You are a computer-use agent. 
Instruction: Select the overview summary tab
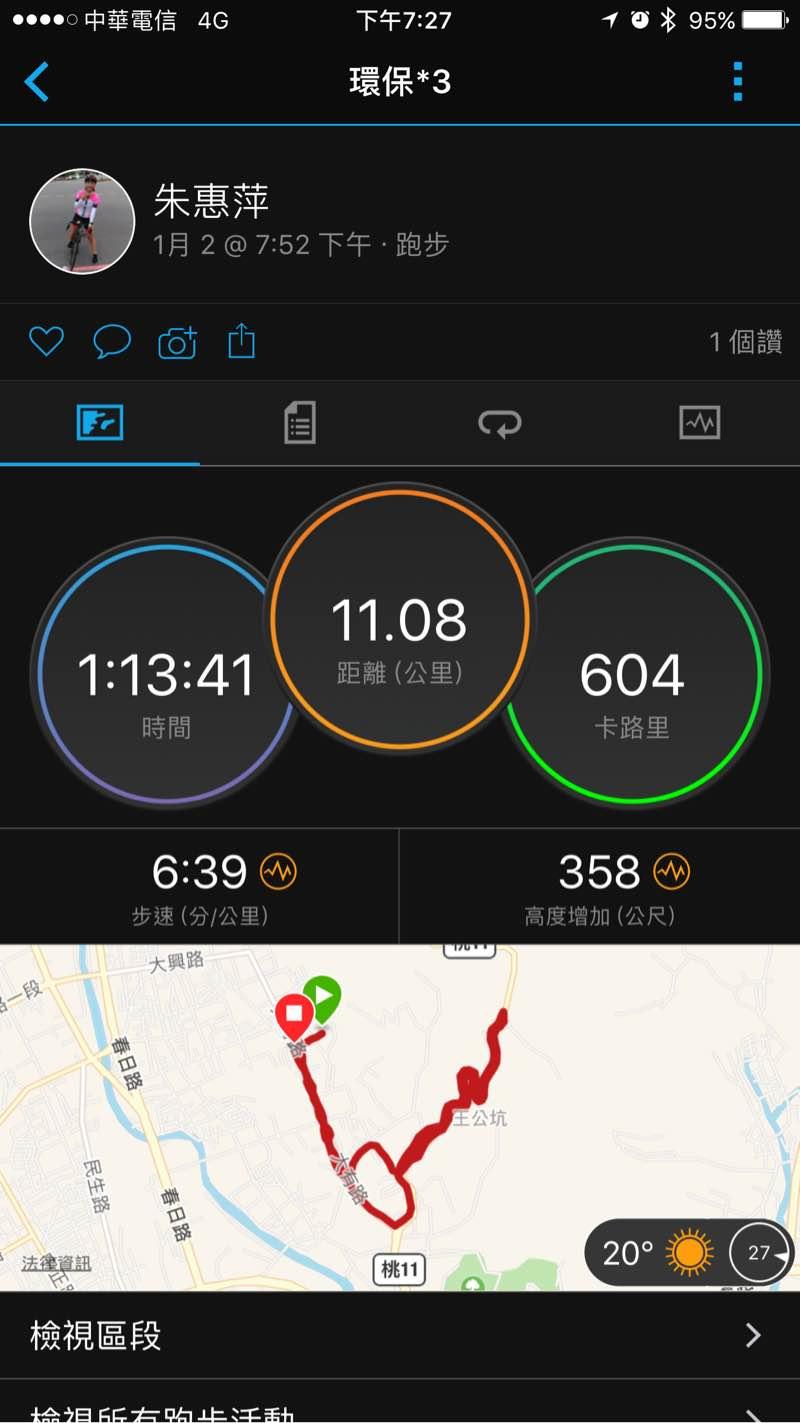coord(100,423)
